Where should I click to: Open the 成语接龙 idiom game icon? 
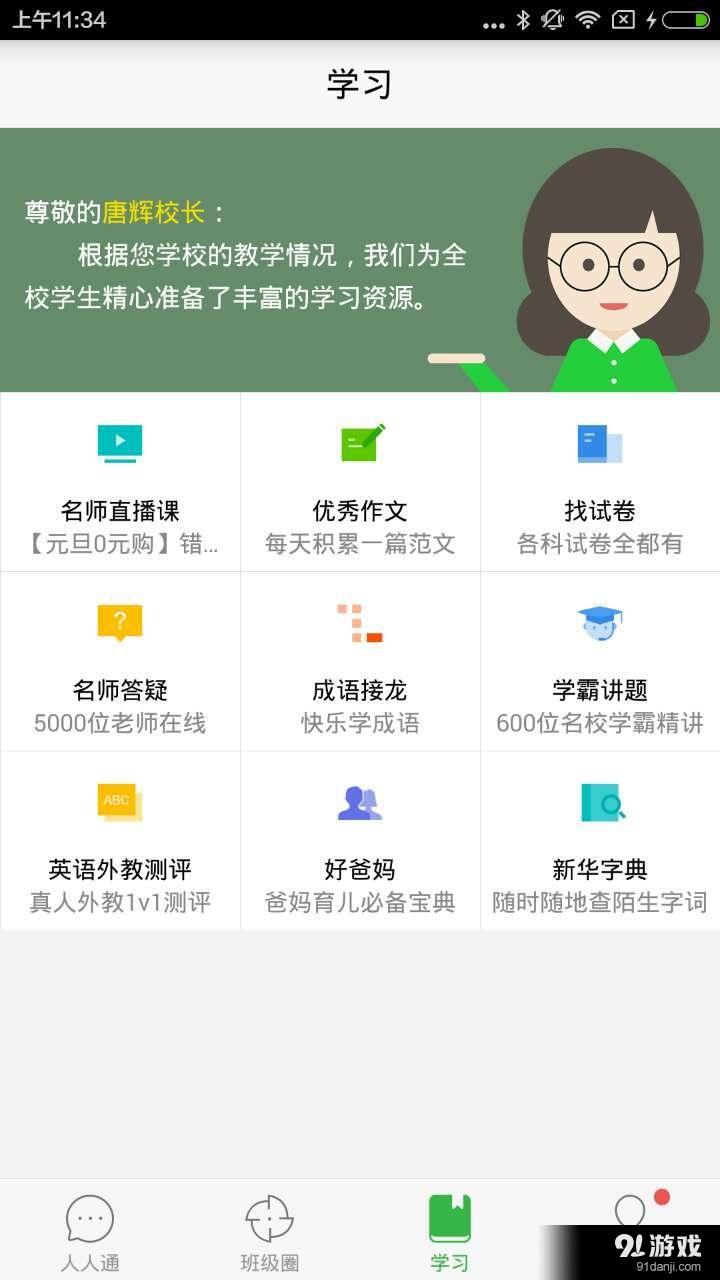tap(360, 622)
